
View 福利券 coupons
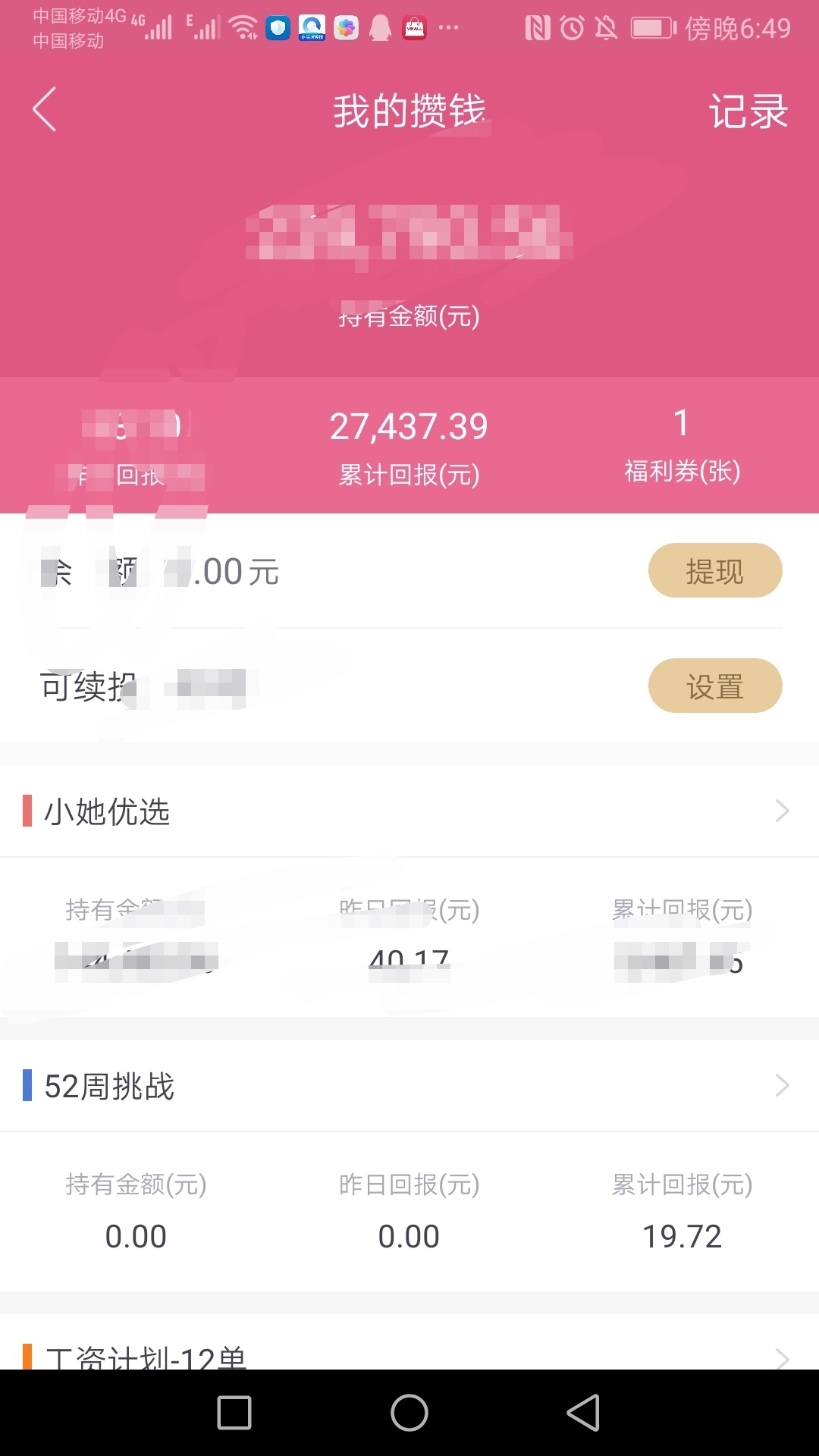682,446
